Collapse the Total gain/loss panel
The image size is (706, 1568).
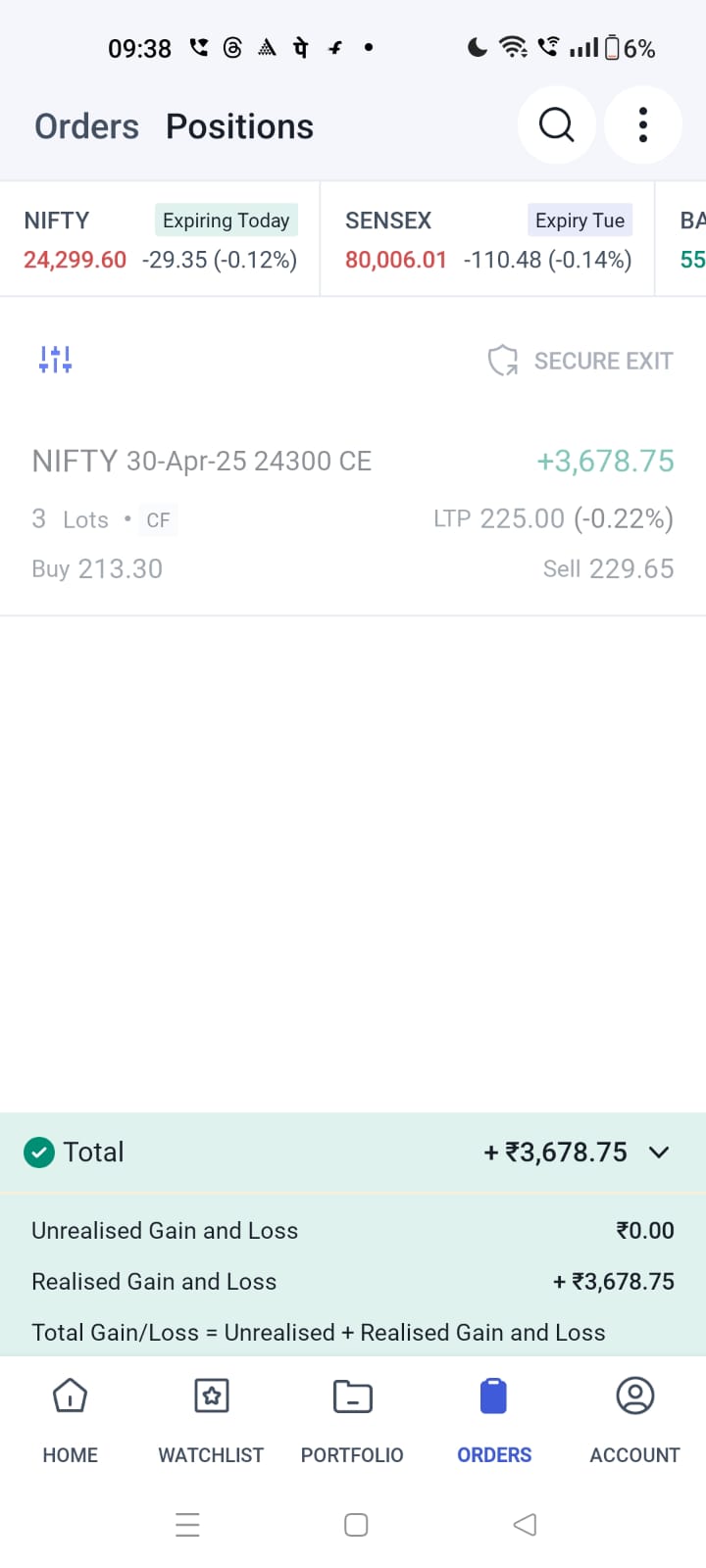click(659, 1152)
